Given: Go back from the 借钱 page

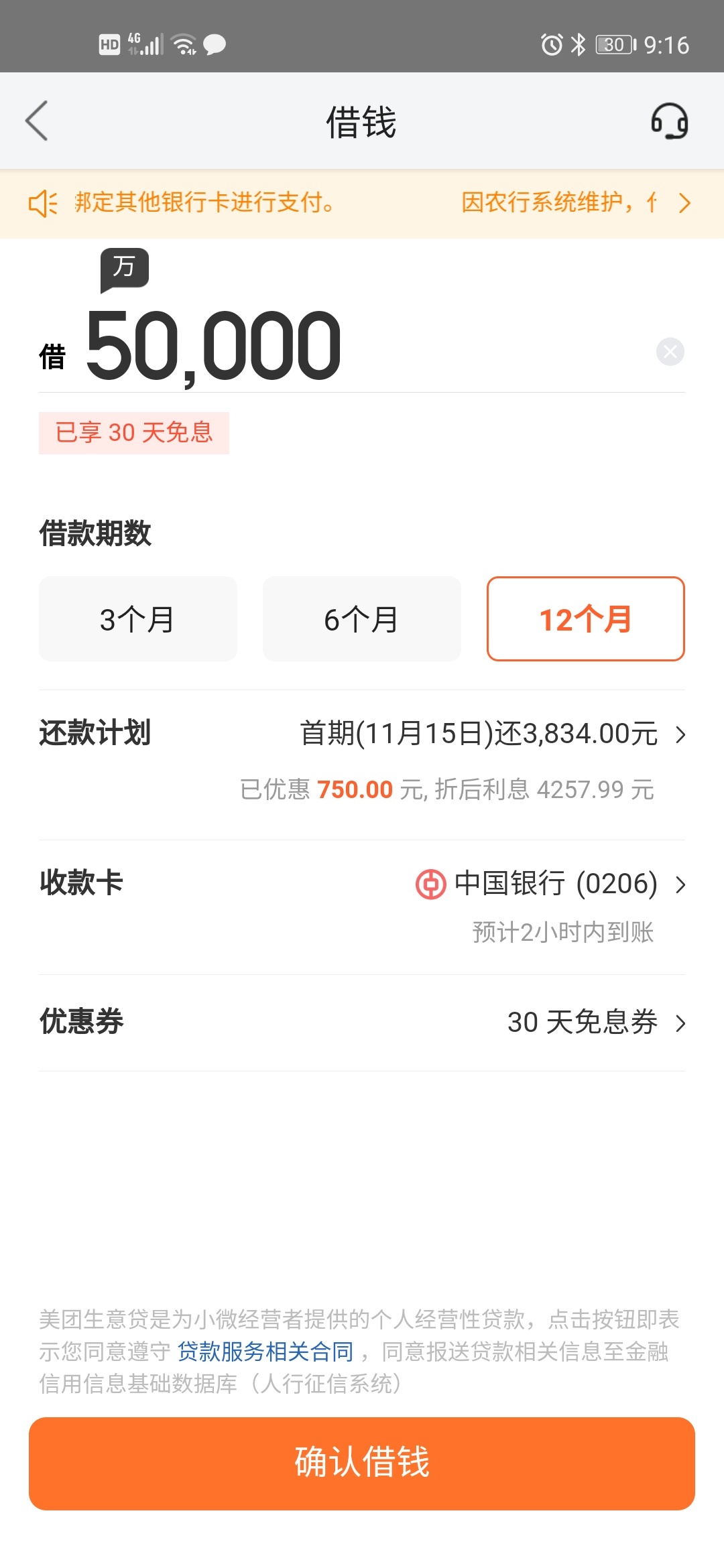Looking at the screenshot, I should click(37, 121).
